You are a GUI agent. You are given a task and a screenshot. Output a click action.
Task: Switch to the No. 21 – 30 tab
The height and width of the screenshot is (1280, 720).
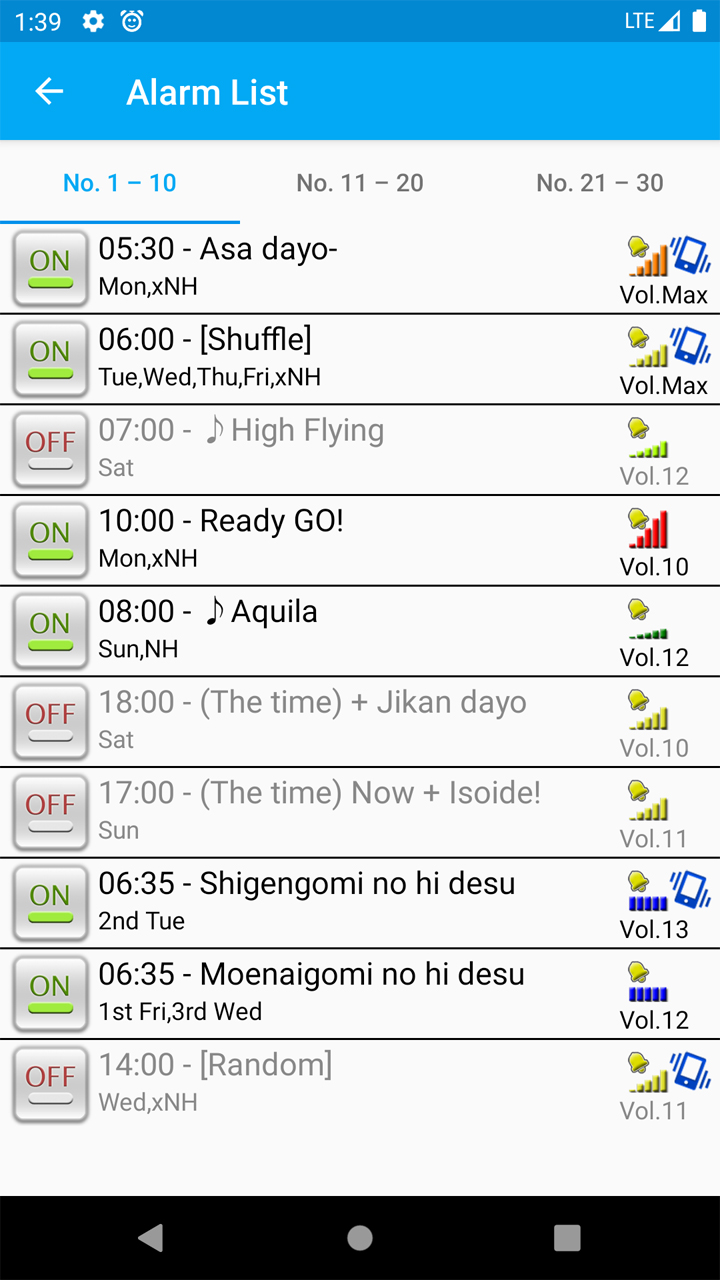pos(600,183)
